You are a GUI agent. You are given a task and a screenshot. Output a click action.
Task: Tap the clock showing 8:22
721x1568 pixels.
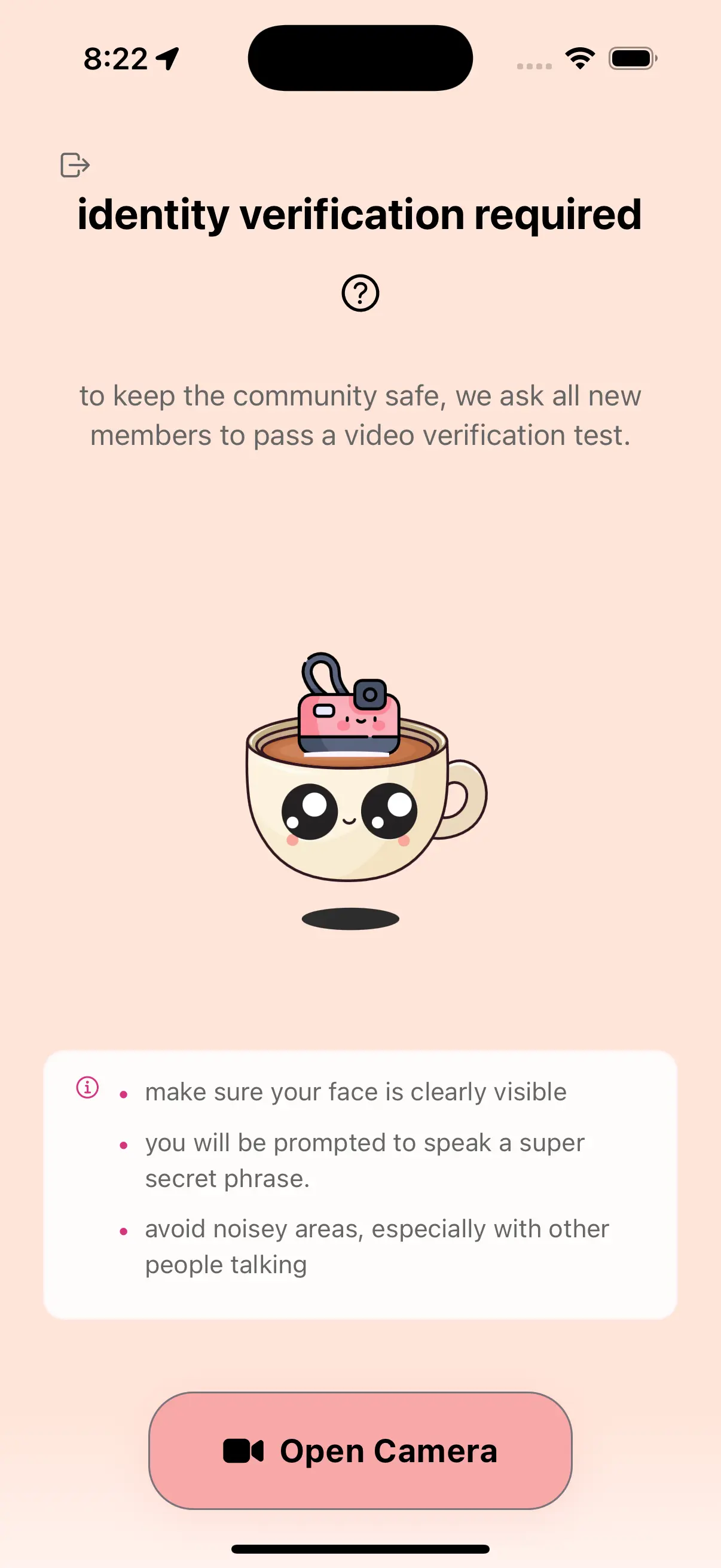(x=117, y=58)
